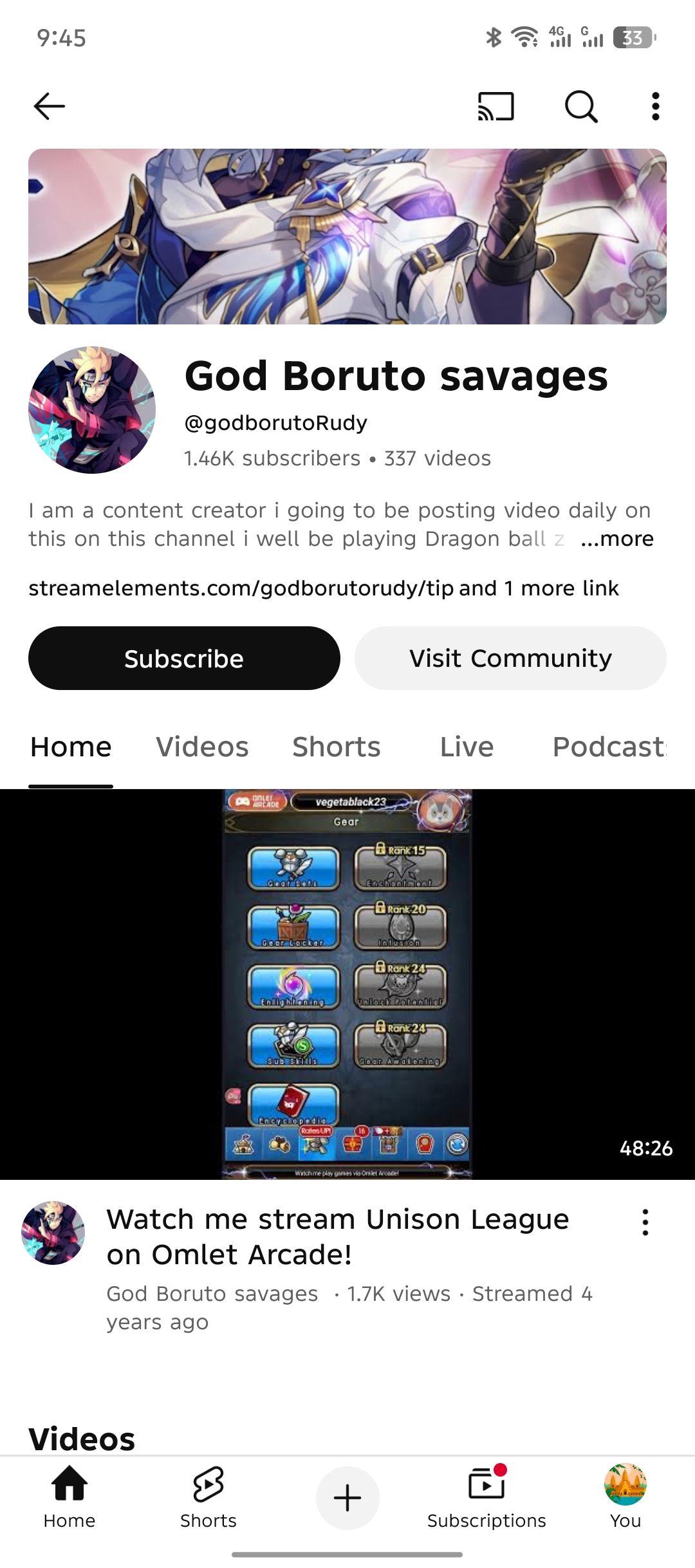Go back using the arrow icon
This screenshot has width=695, height=1568.
[50, 106]
